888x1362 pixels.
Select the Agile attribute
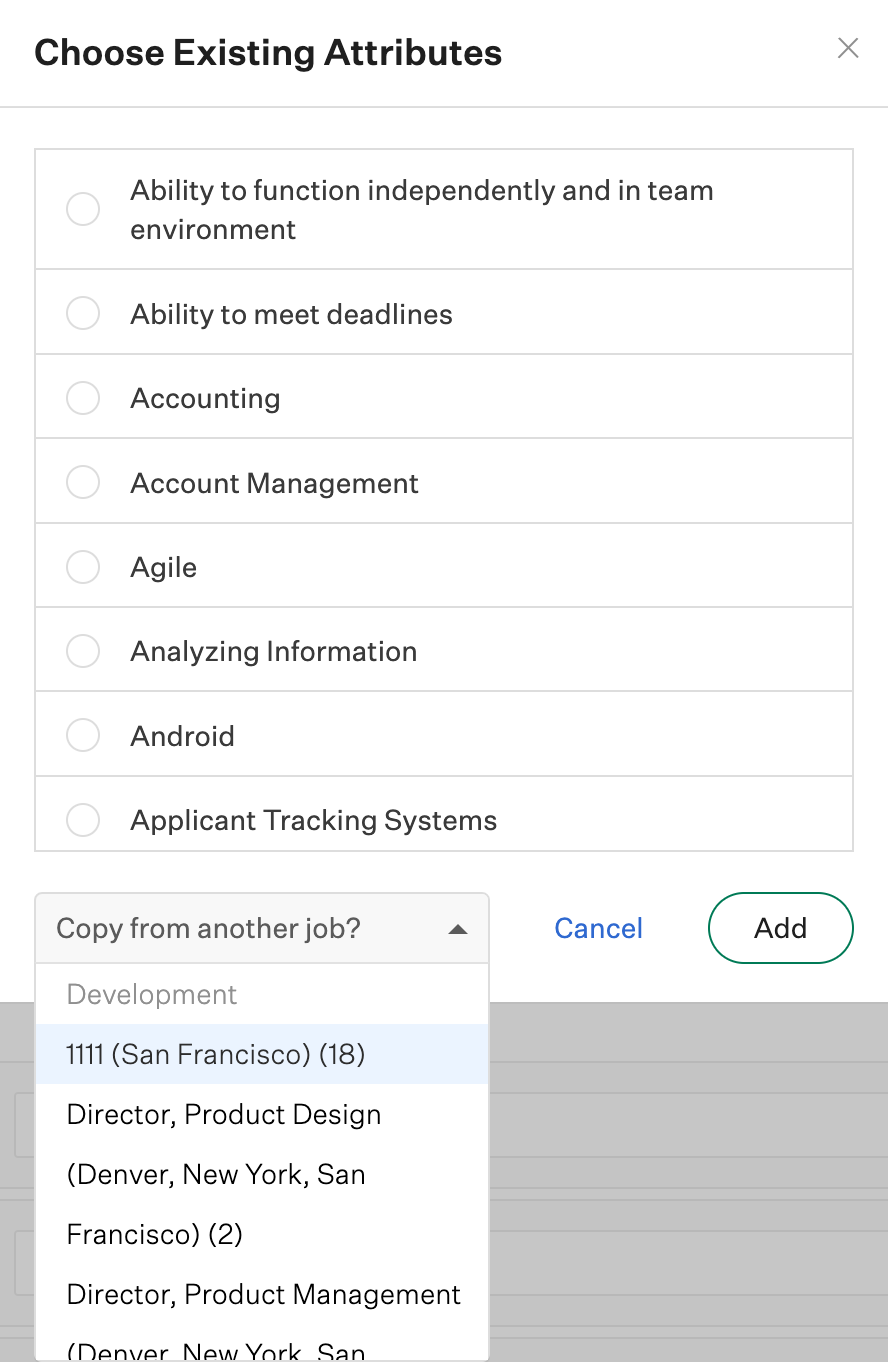pos(83,566)
